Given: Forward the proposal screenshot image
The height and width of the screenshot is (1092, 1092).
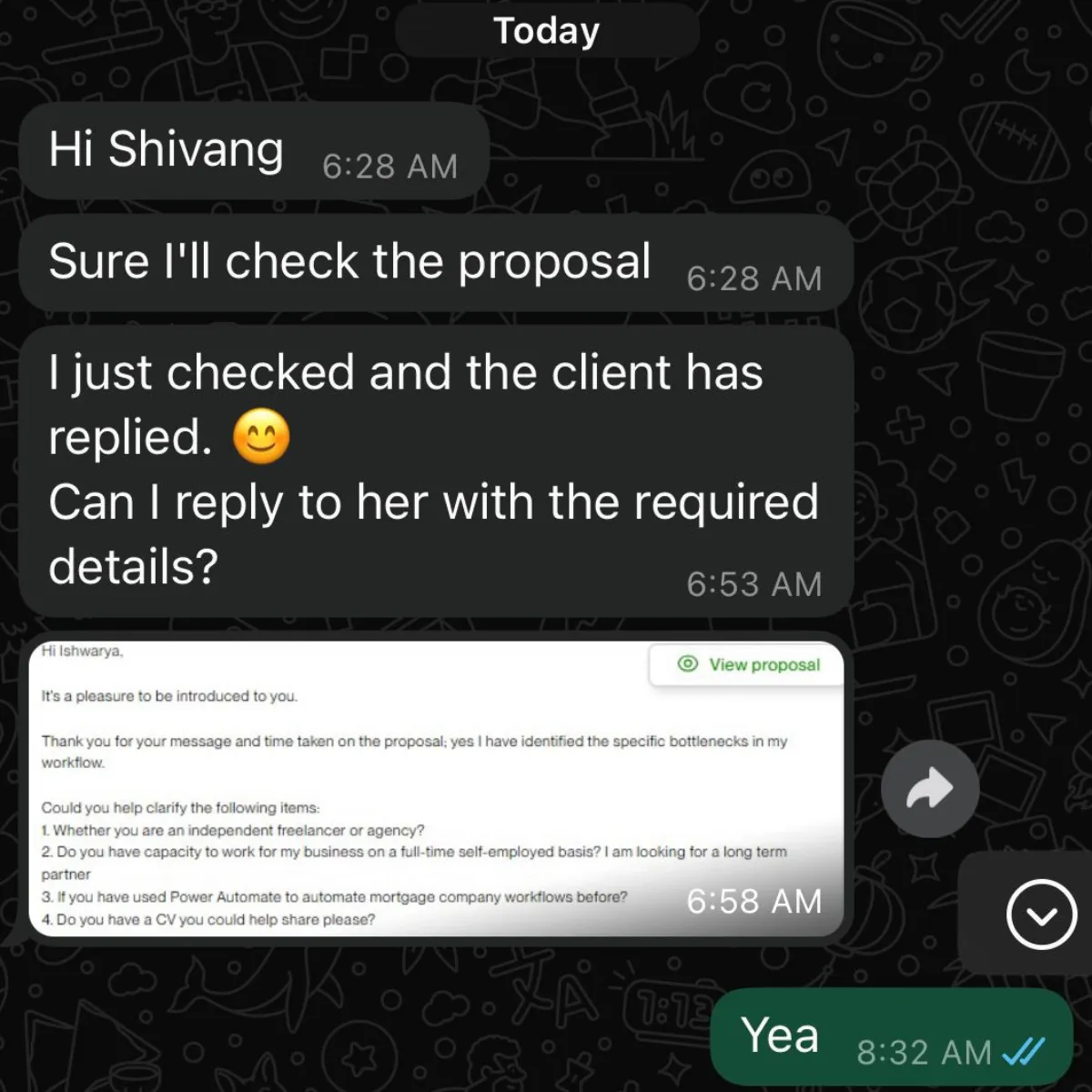Looking at the screenshot, I should click(929, 789).
